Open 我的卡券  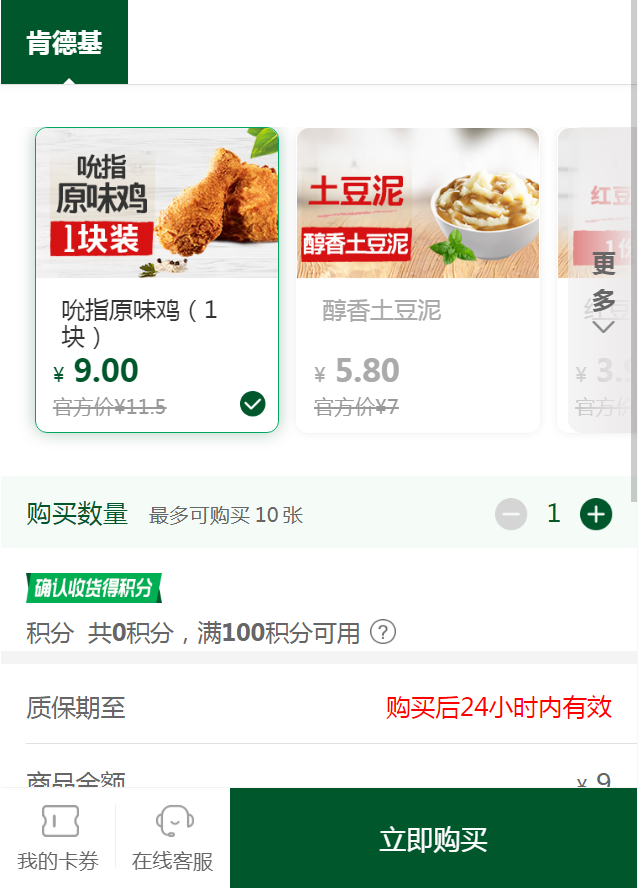pos(58,838)
